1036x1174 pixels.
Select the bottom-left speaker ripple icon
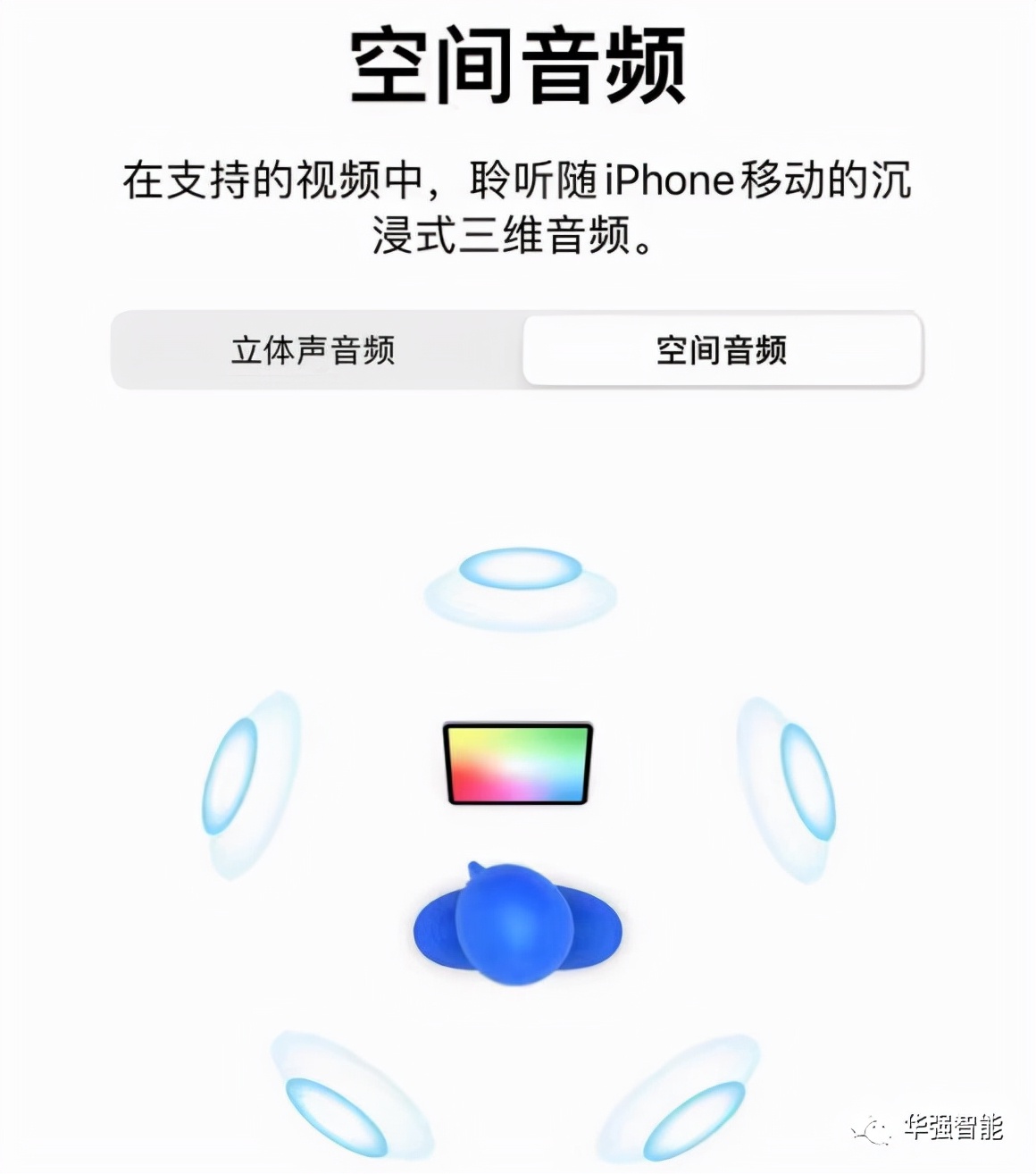(330, 1108)
